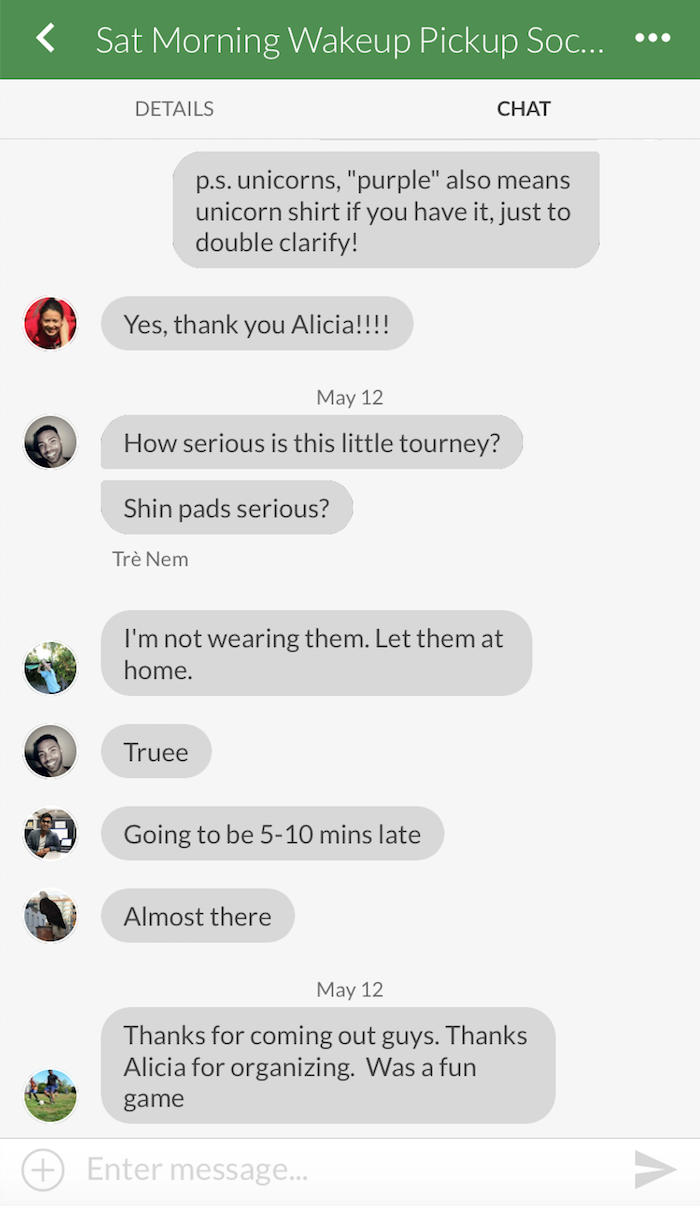Send the message with arrow icon
The height and width of the screenshot is (1206, 700).
(655, 1169)
